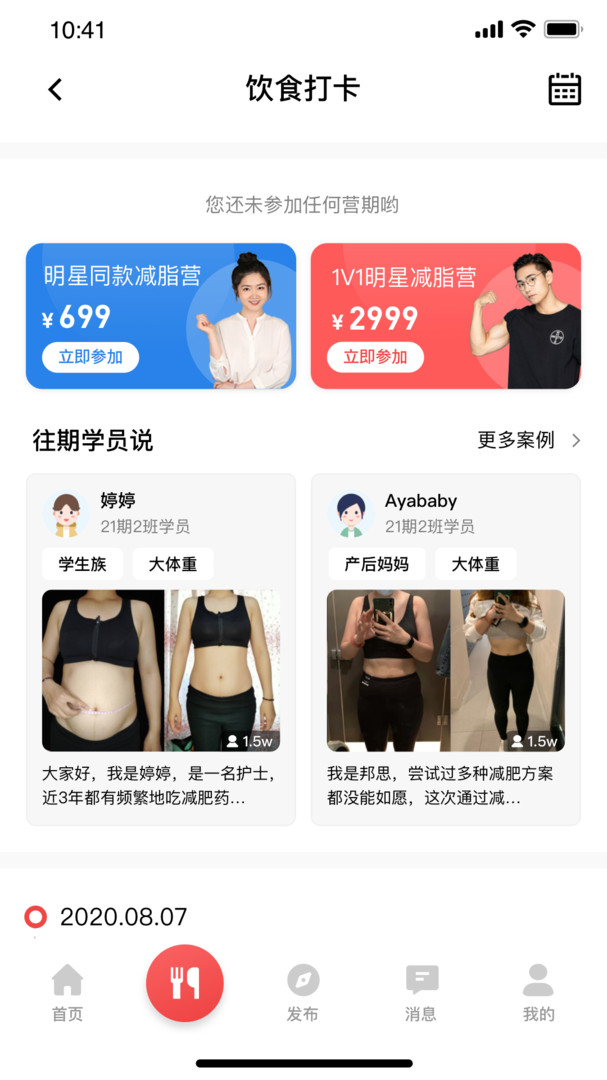Go back using the top-left arrow

click(55, 89)
